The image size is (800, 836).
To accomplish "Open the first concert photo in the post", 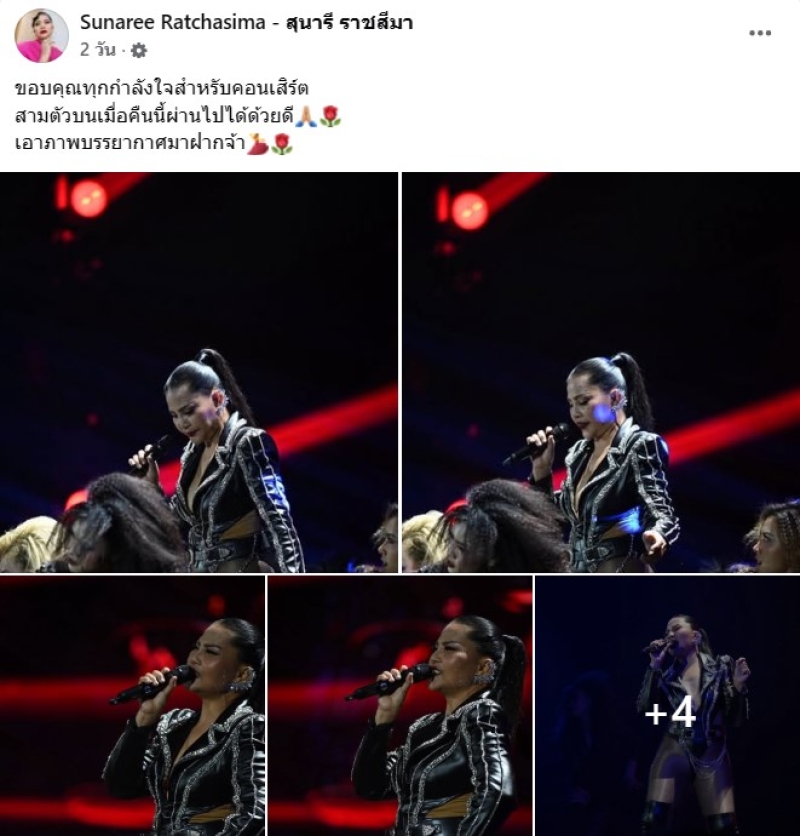I will (x=199, y=372).
